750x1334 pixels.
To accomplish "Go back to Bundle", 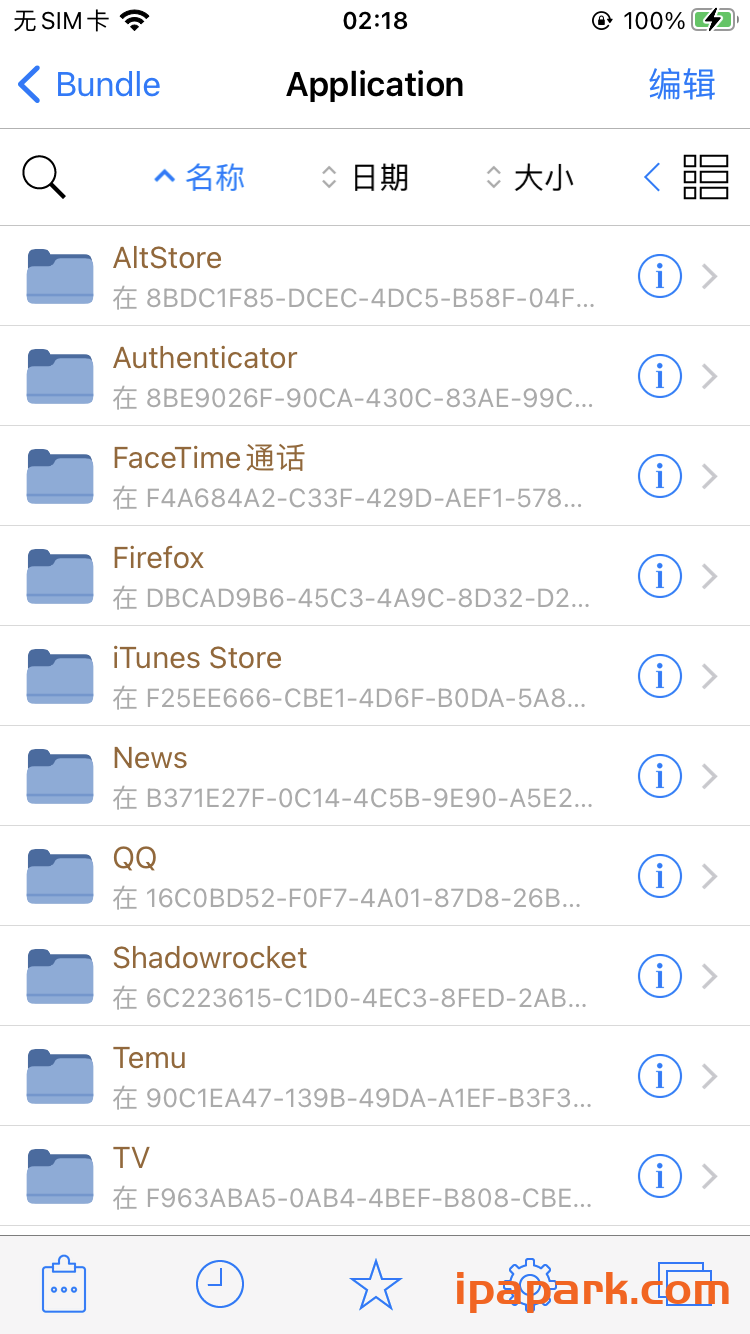I will (86, 85).
